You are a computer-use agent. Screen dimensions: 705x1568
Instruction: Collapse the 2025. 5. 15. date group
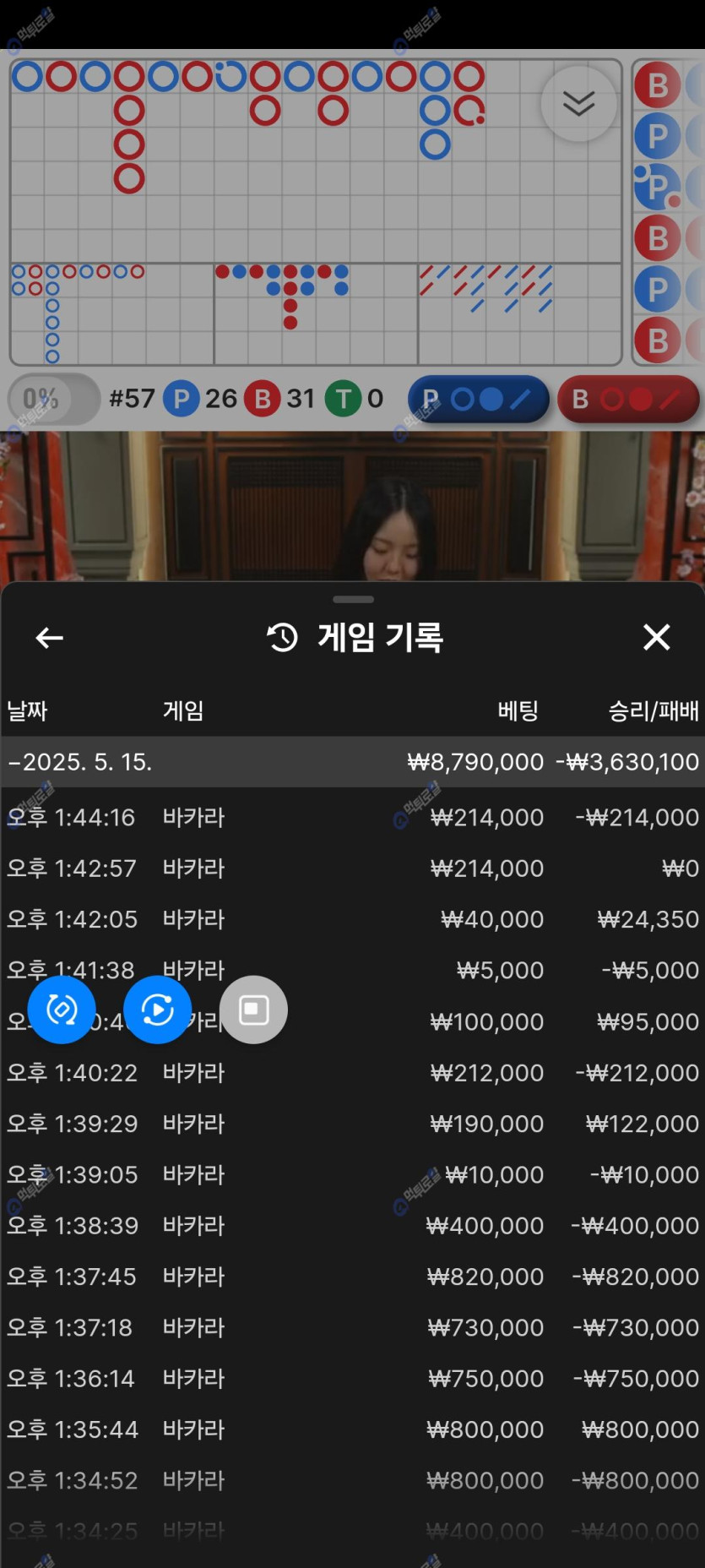pyautogui.click(x=80, y=762)
